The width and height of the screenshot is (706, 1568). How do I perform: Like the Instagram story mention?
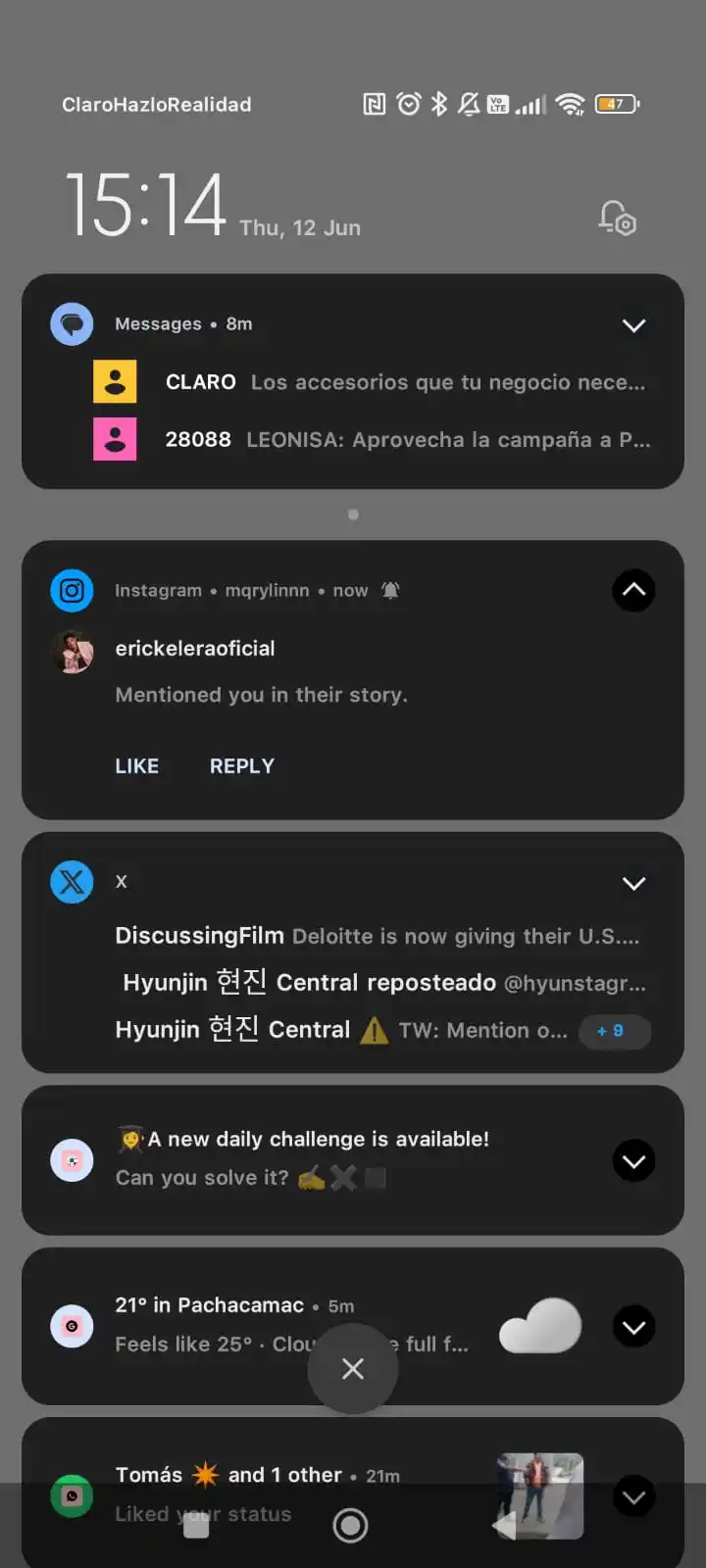pos(136,766)
